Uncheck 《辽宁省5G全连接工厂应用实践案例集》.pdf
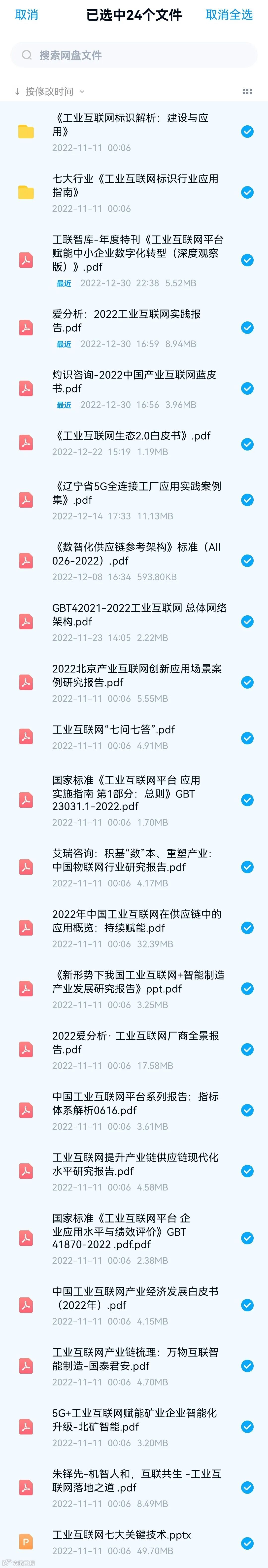This screenshot has width=268, height=1568. pyautogui.click(x=247, y=500)
